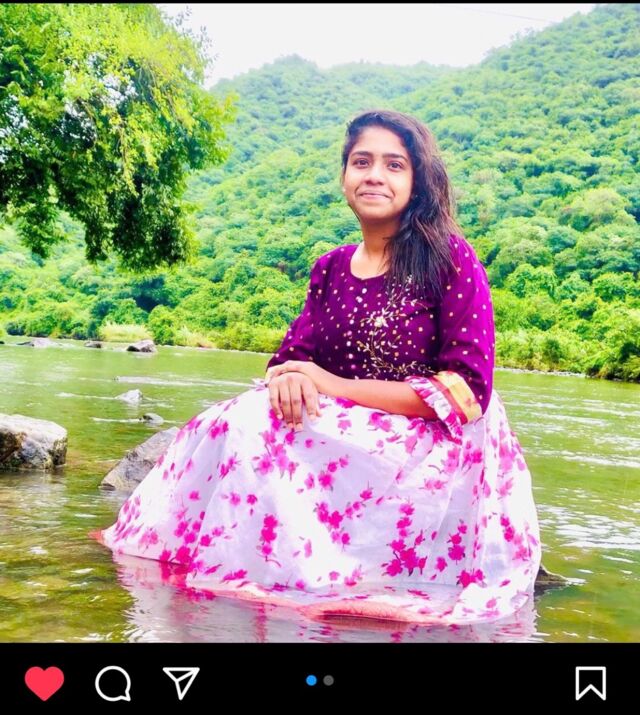Image resolution: width=640 pixels, height=715 pixels.
Task: Tap the carousel page indicator dots
Action: coord(320,680)
